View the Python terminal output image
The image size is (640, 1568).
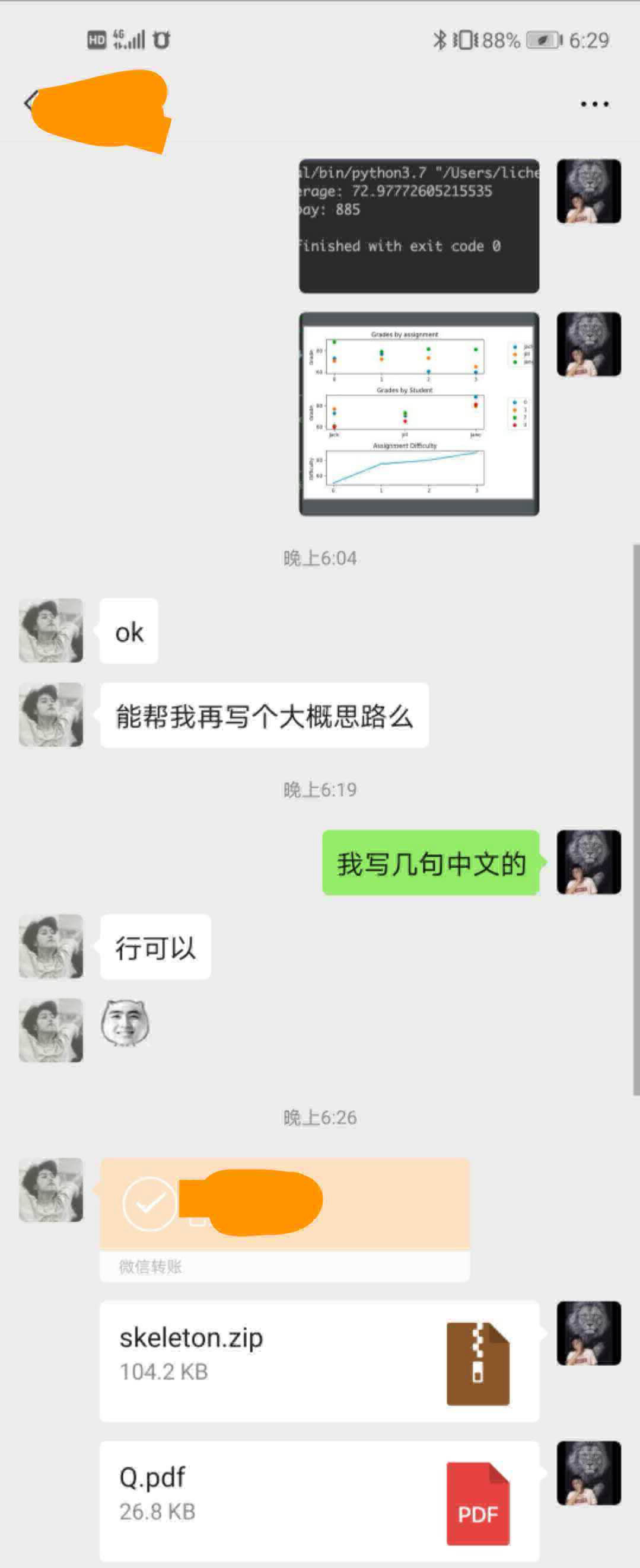coord(418,226)
